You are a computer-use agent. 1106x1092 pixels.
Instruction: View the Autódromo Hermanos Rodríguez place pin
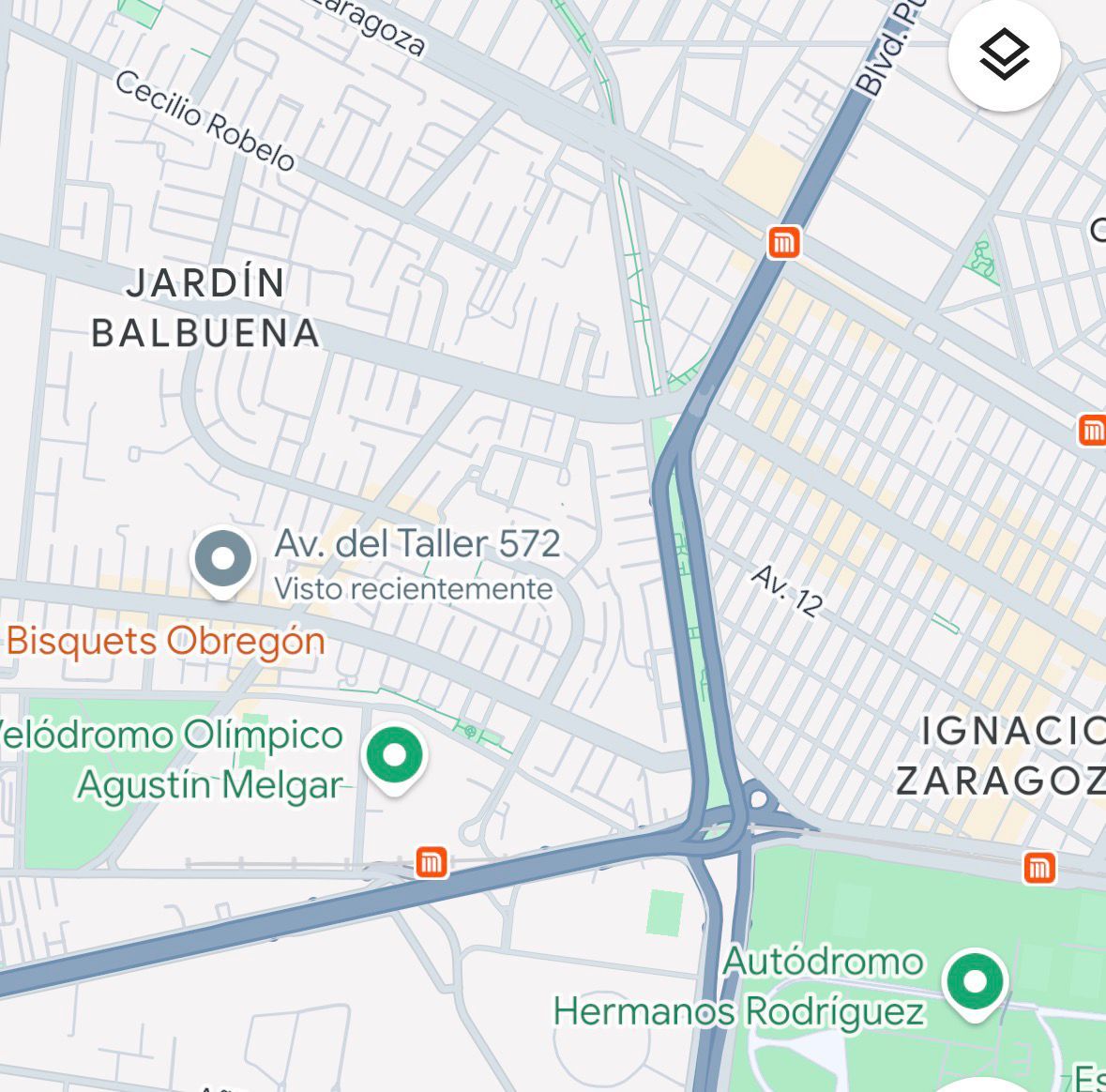975,983
